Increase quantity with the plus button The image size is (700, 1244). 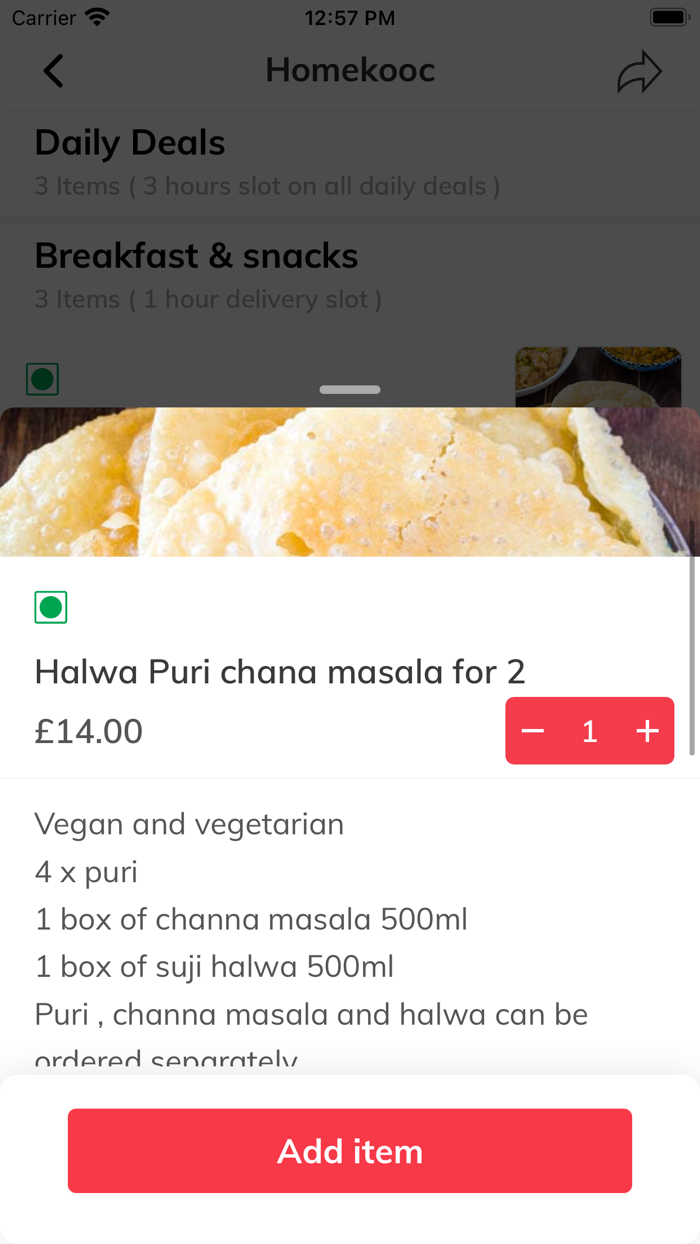tap(647, 731)
